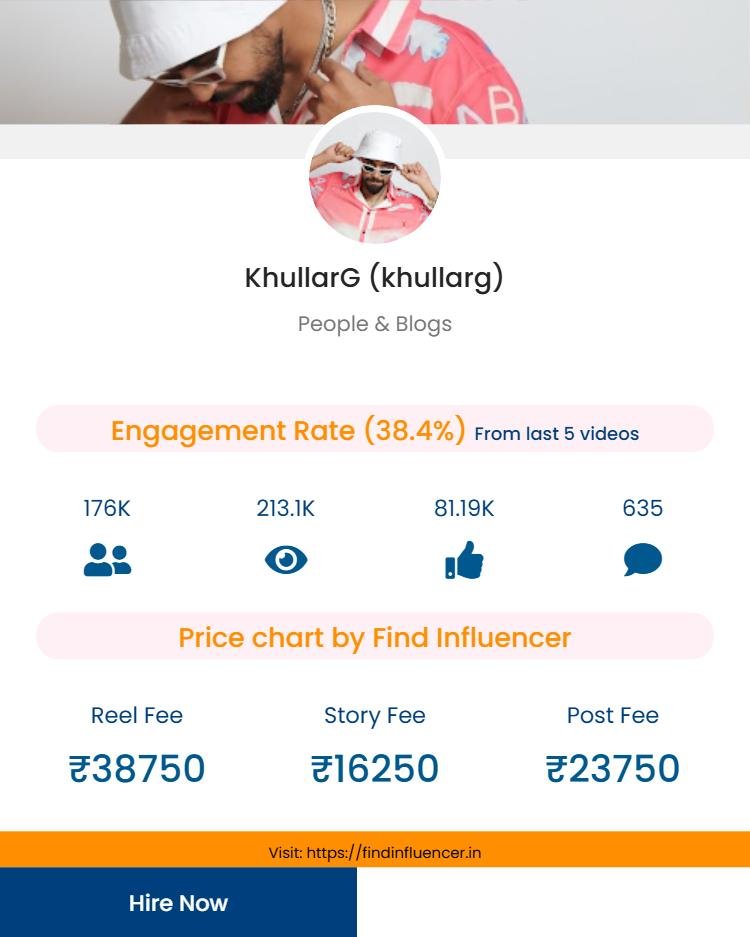
Task: Open KhullarG's round profile picture
Action: (375, 178)
